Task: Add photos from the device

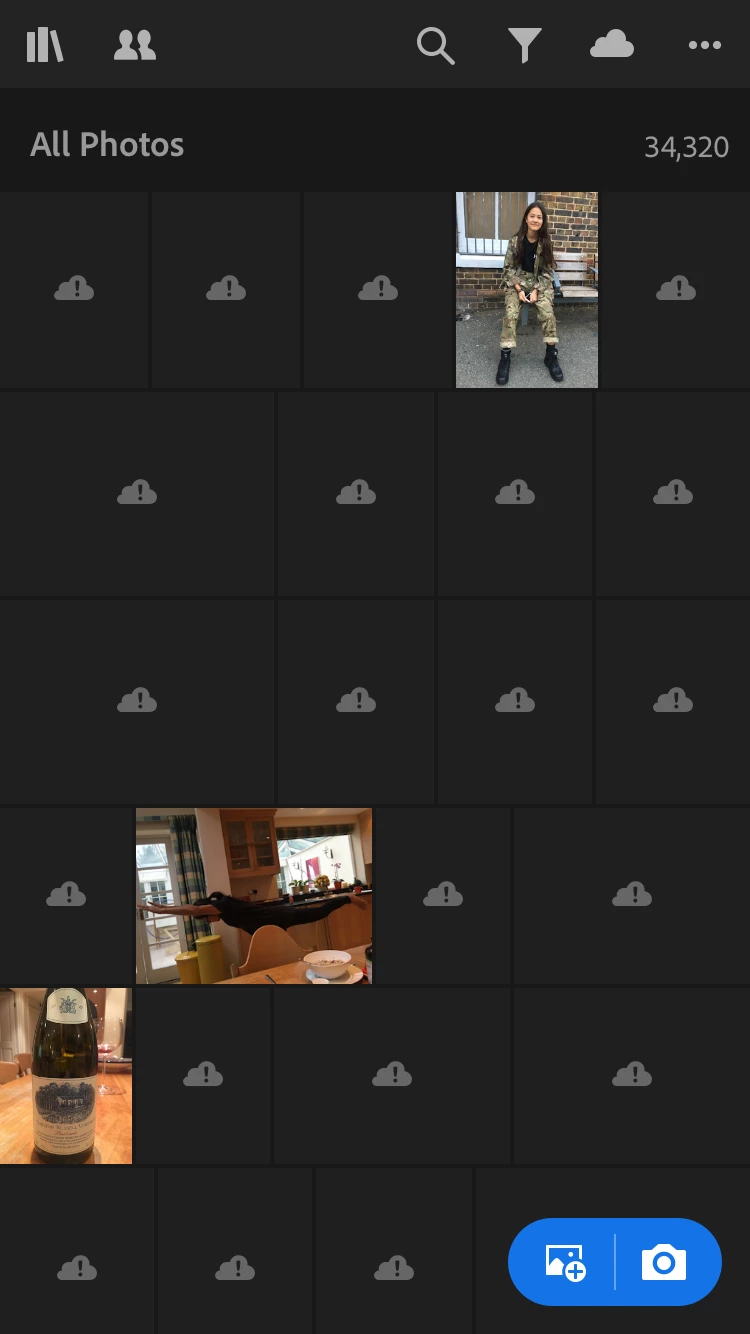Action: tap(565, 1262)
